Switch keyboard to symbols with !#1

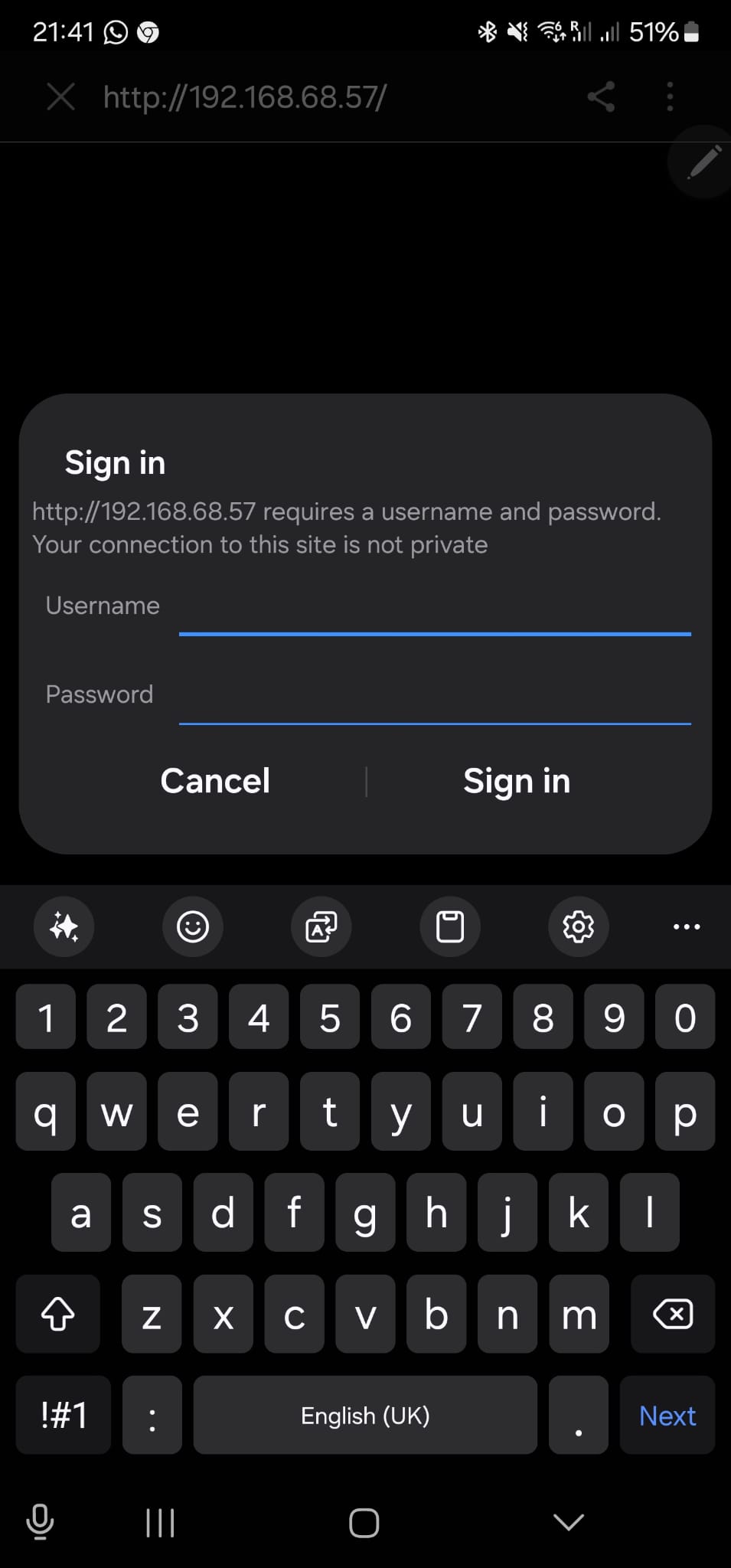point(64,1416)
